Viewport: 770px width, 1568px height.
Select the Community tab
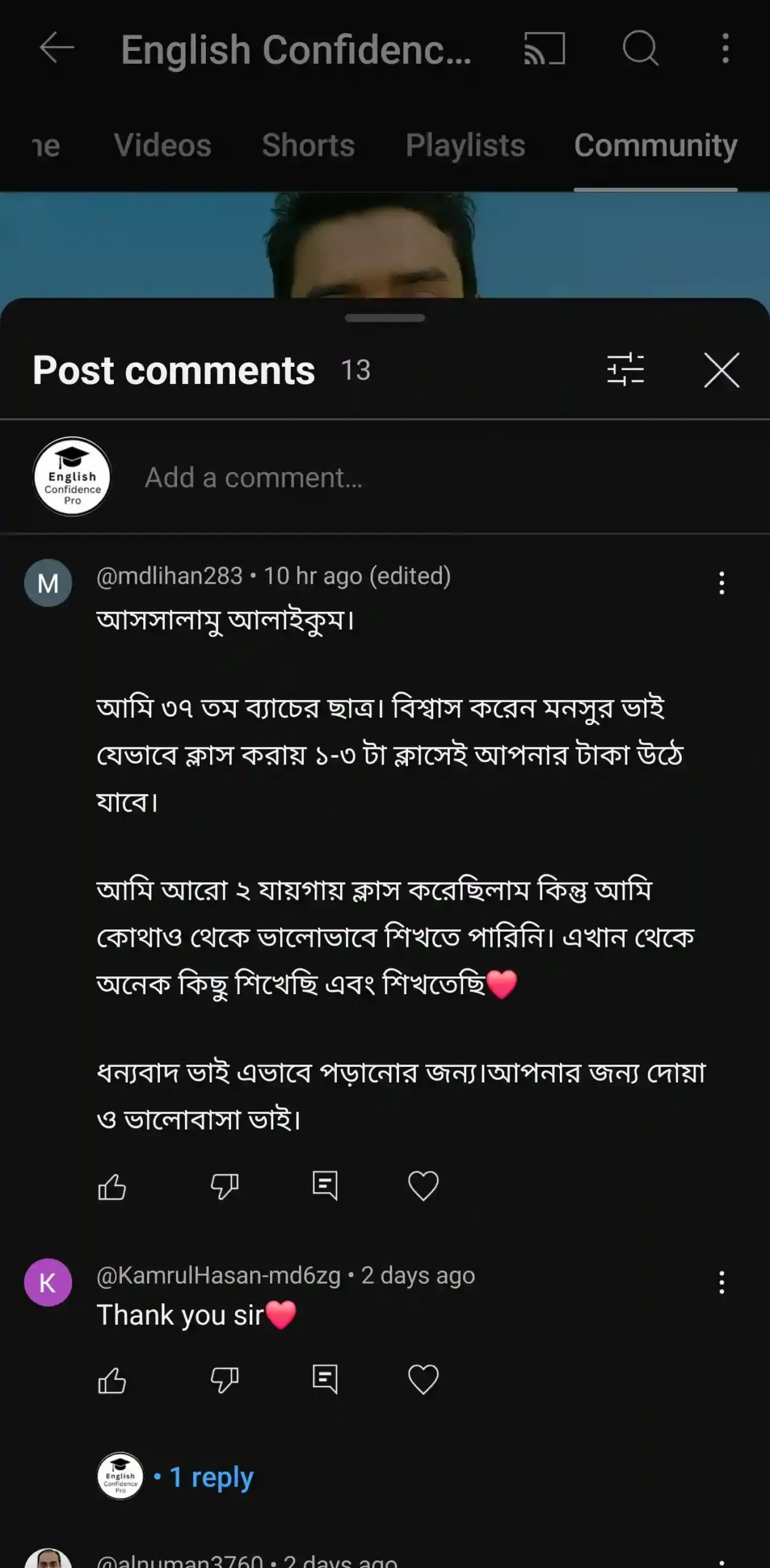coord(655,146)
